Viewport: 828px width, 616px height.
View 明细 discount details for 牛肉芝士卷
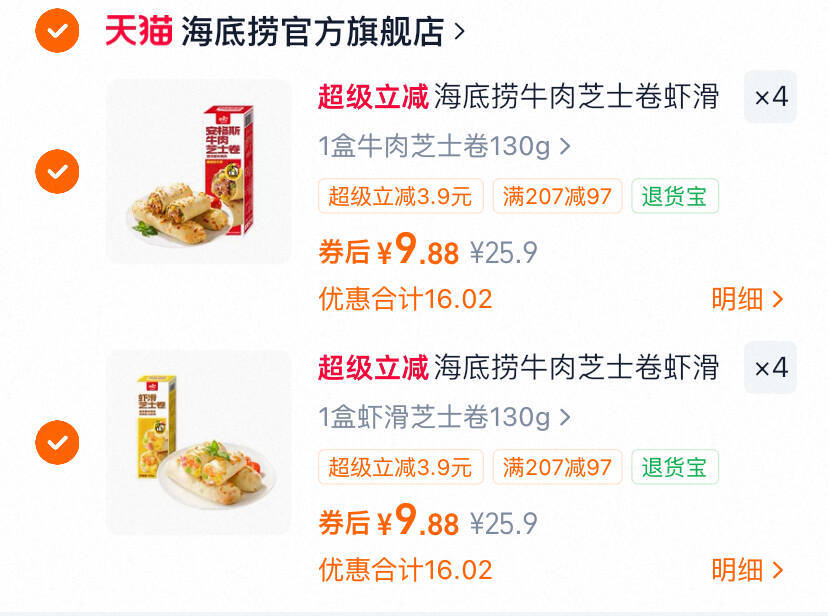tap(747, 299)
